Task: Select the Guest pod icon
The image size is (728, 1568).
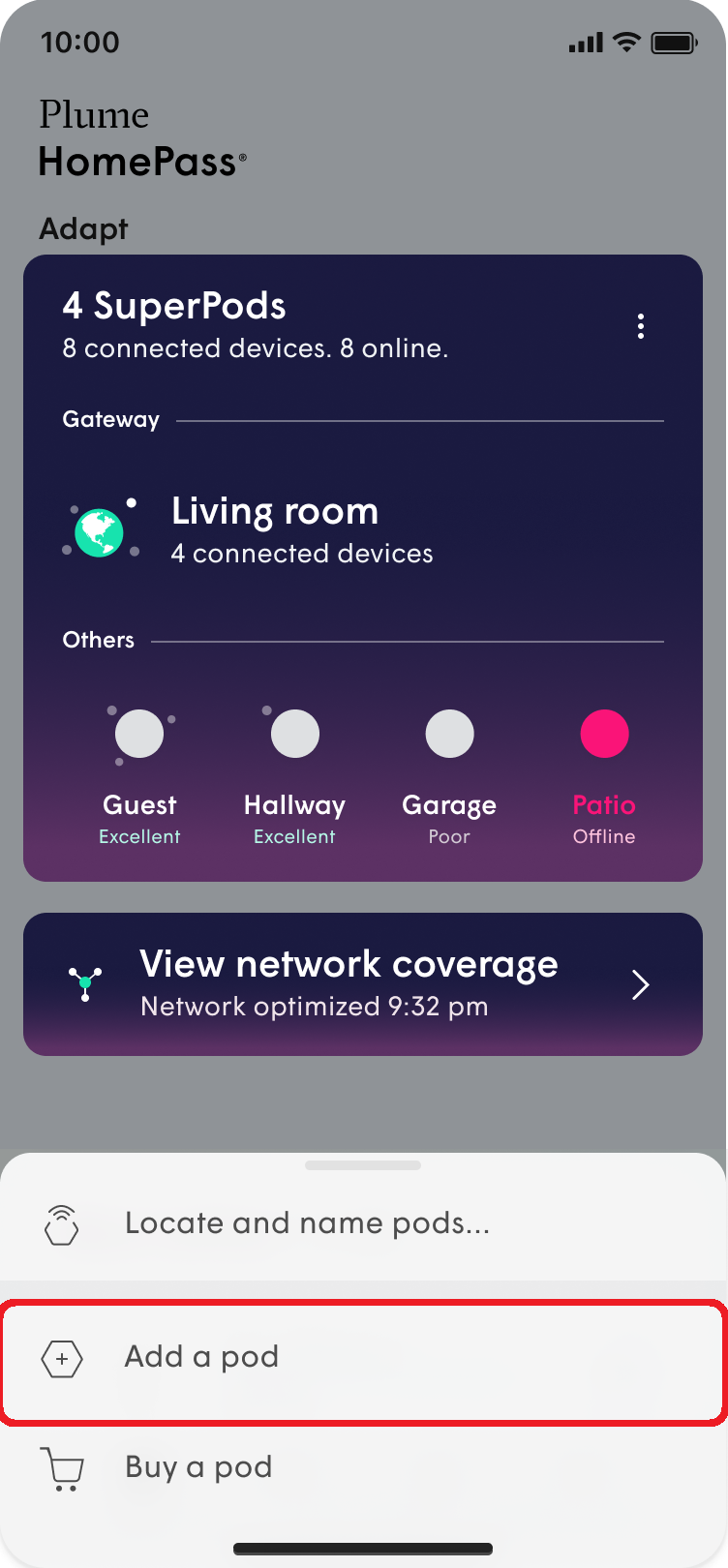Action: click(x=139, y=734)
